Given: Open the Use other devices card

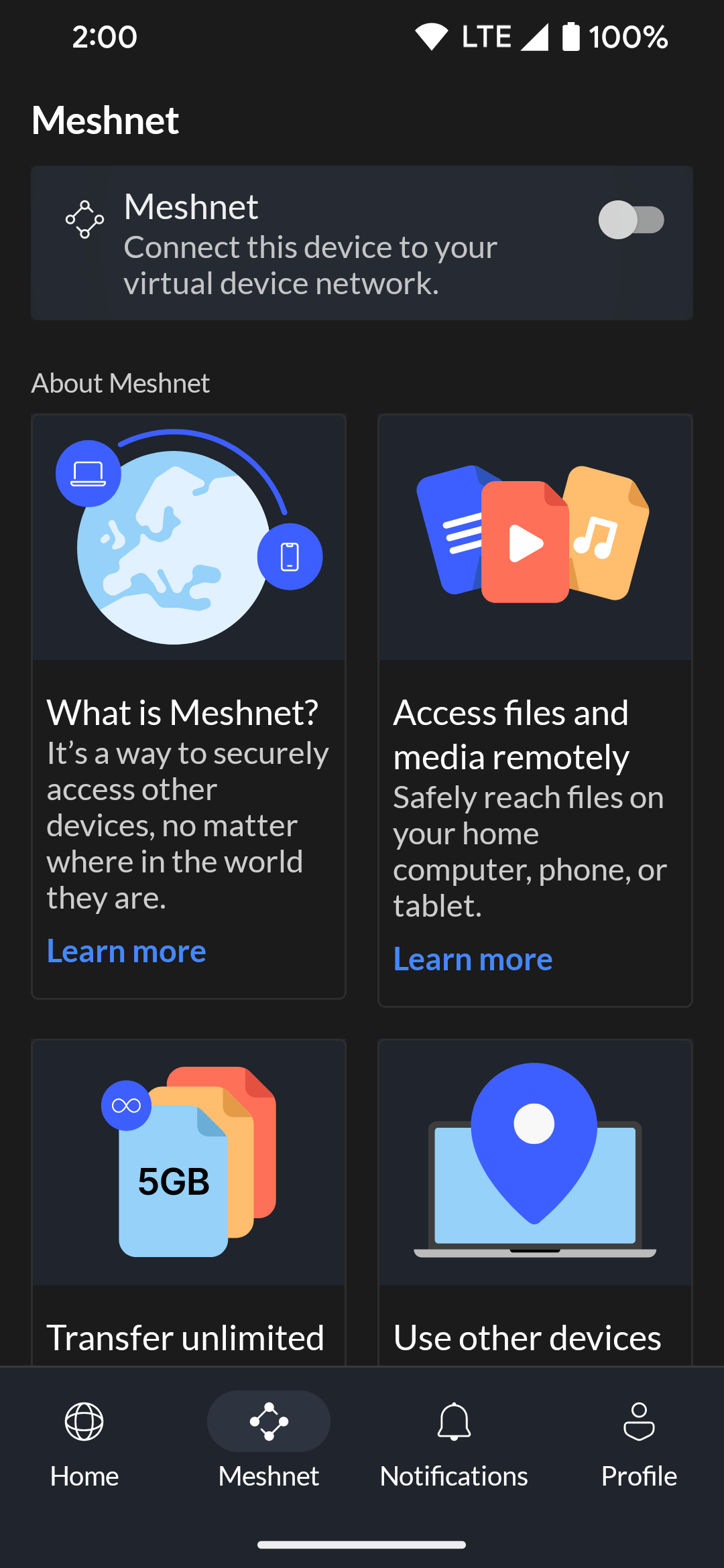Looking at the screenshot, I should (535, 1203).
